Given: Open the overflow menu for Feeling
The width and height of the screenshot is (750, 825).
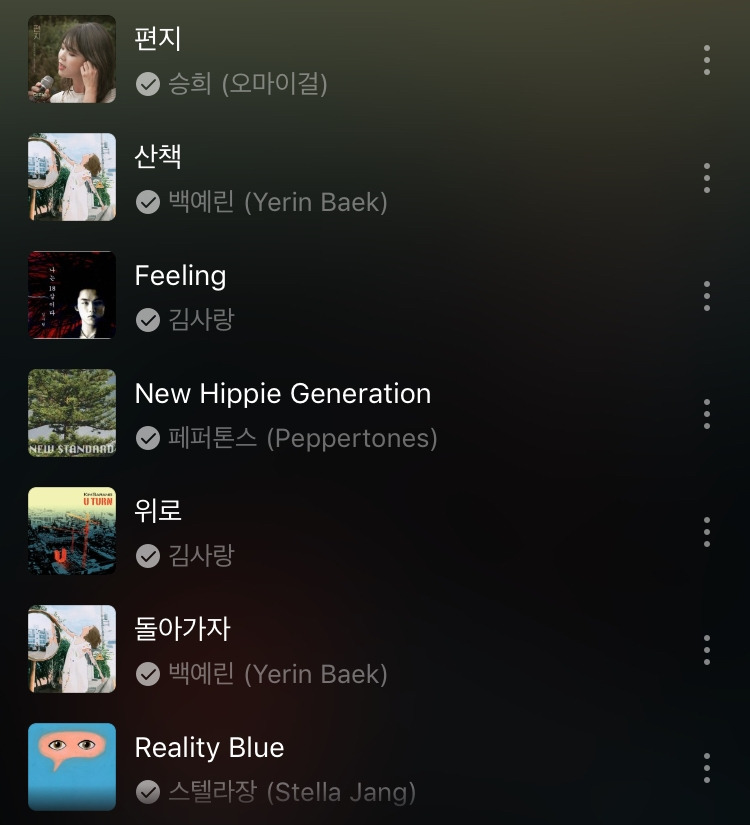Looking at the screenshot, I should (x=706, y=296).
